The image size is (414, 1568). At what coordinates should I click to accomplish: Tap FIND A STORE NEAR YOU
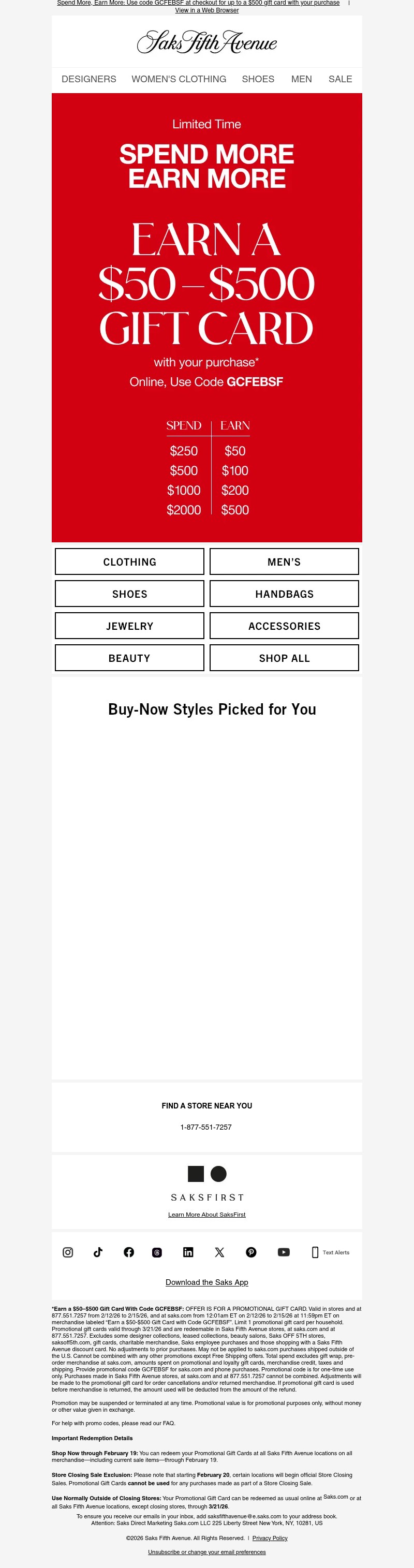[206, 1106]
